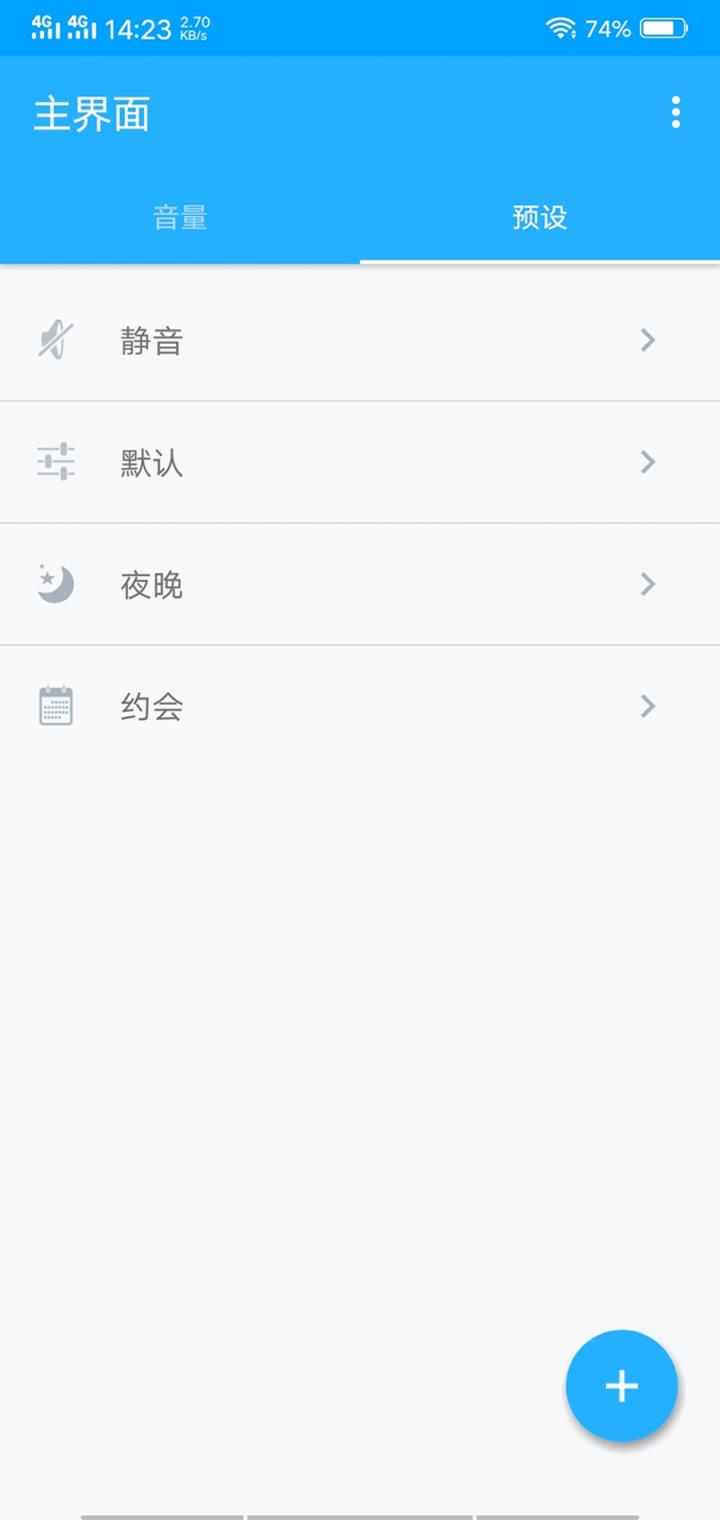
Task: Switch to the 音量 tab
Action: pyautogui.click(x=180, y=217)
